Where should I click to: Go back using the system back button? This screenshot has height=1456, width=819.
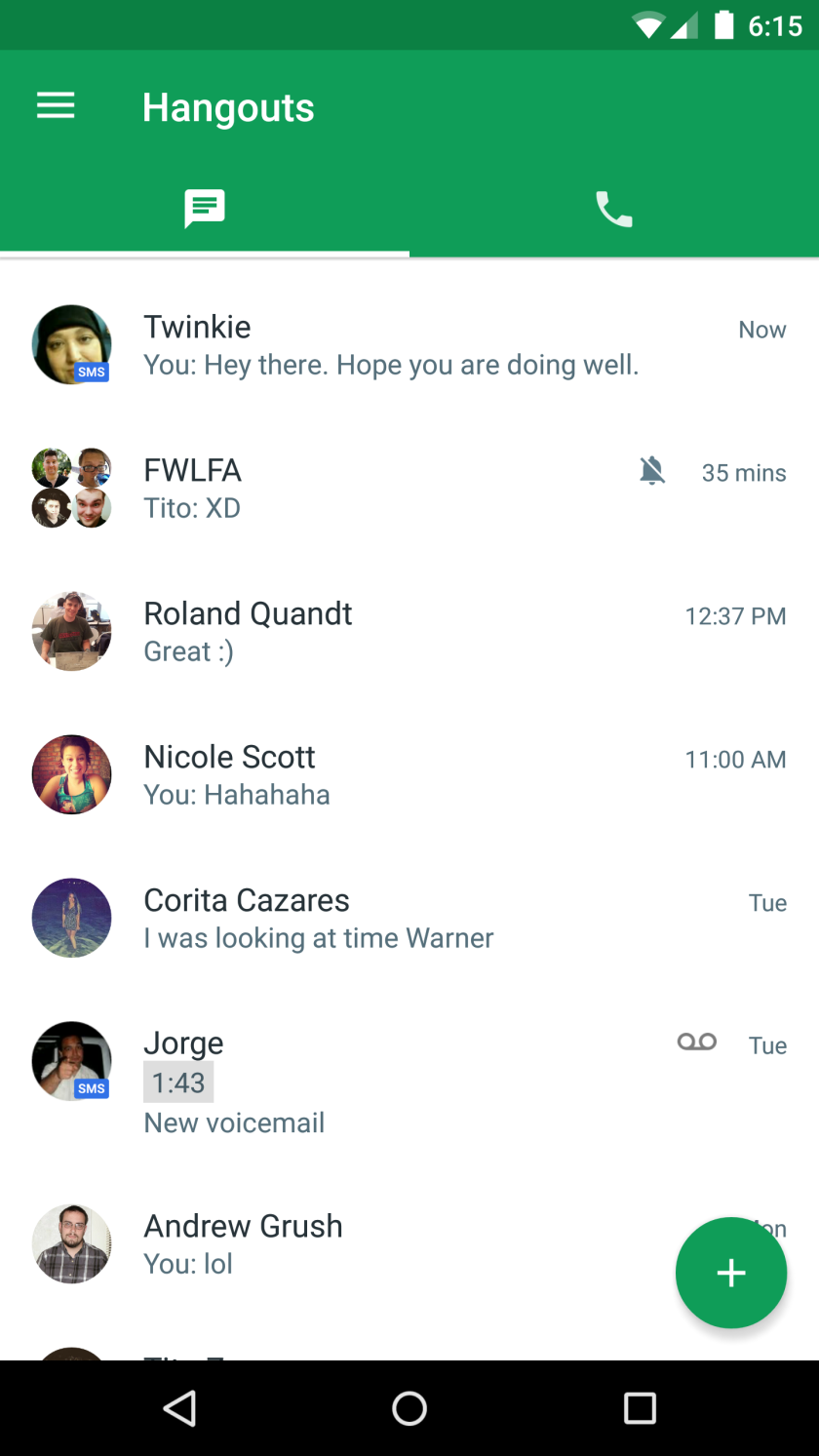[179, 1408]
